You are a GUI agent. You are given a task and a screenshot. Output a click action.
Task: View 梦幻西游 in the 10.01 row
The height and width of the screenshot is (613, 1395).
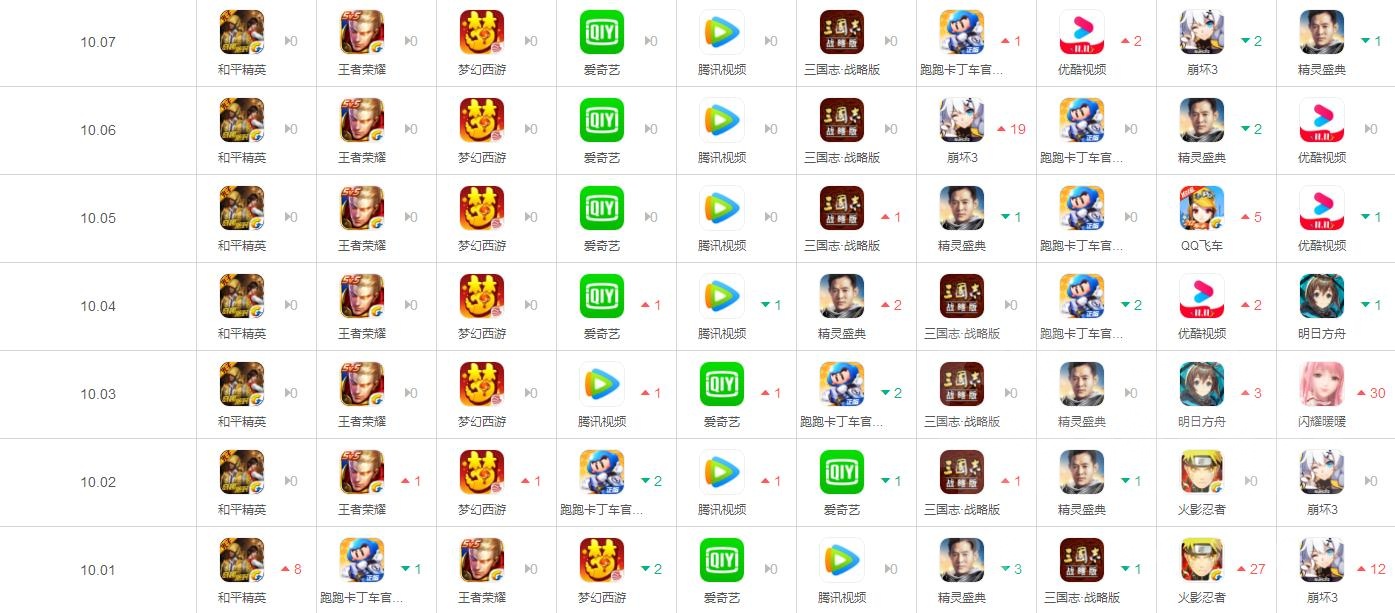coord(602,560)
